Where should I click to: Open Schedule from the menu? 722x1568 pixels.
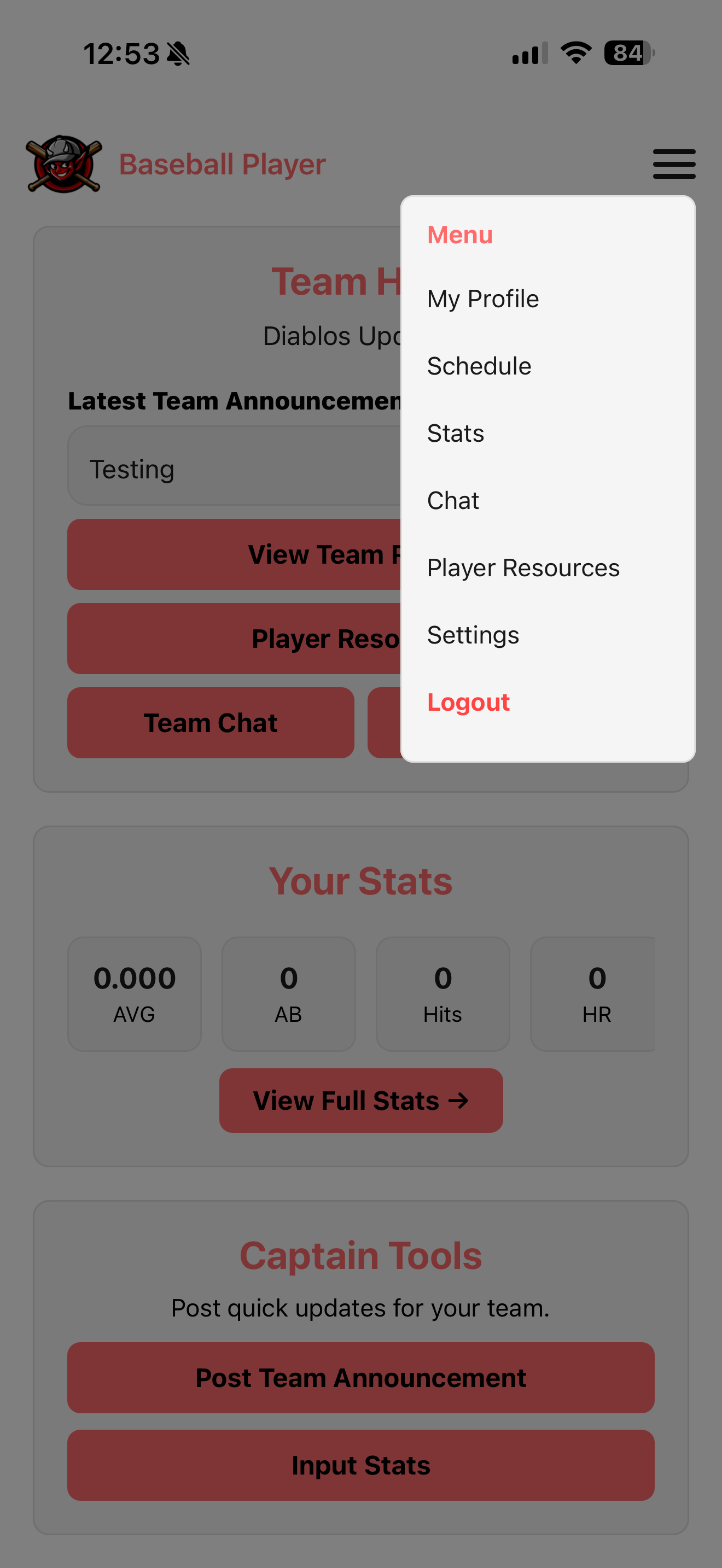pos(479,365)
